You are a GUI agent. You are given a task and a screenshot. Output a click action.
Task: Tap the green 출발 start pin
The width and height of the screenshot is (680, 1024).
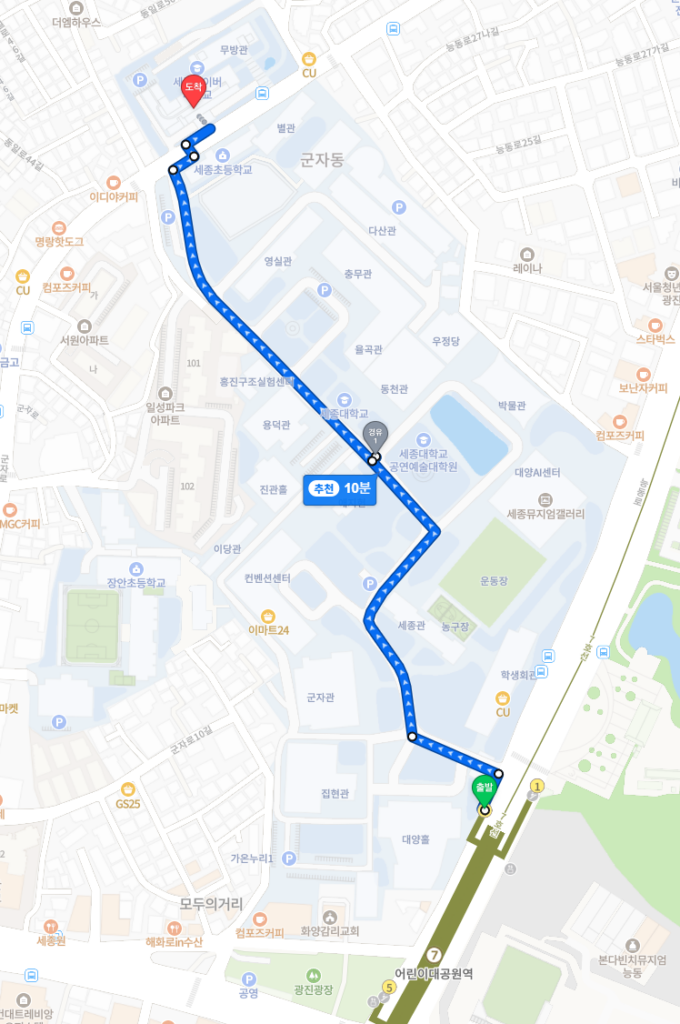(485, 788)
